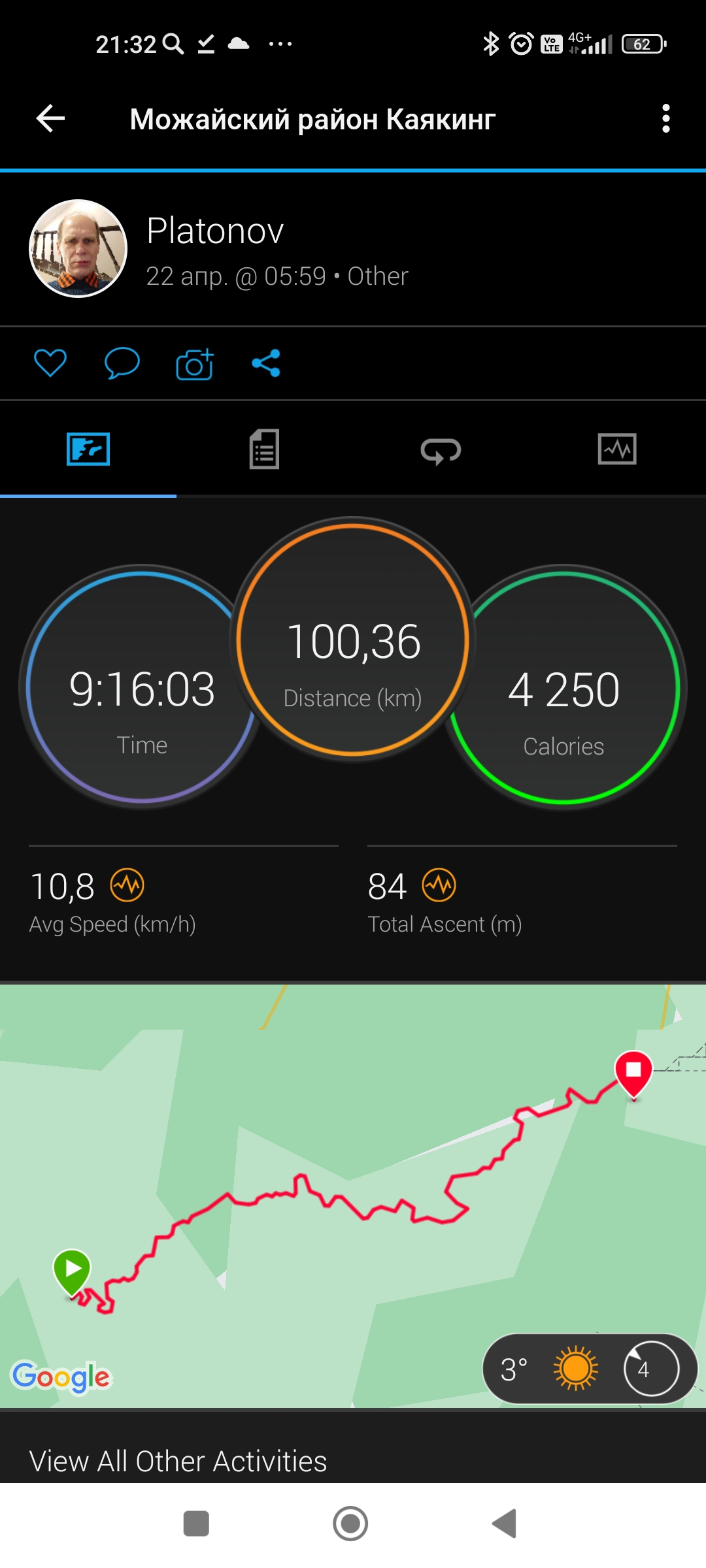Share this activity

pos(266,363)
